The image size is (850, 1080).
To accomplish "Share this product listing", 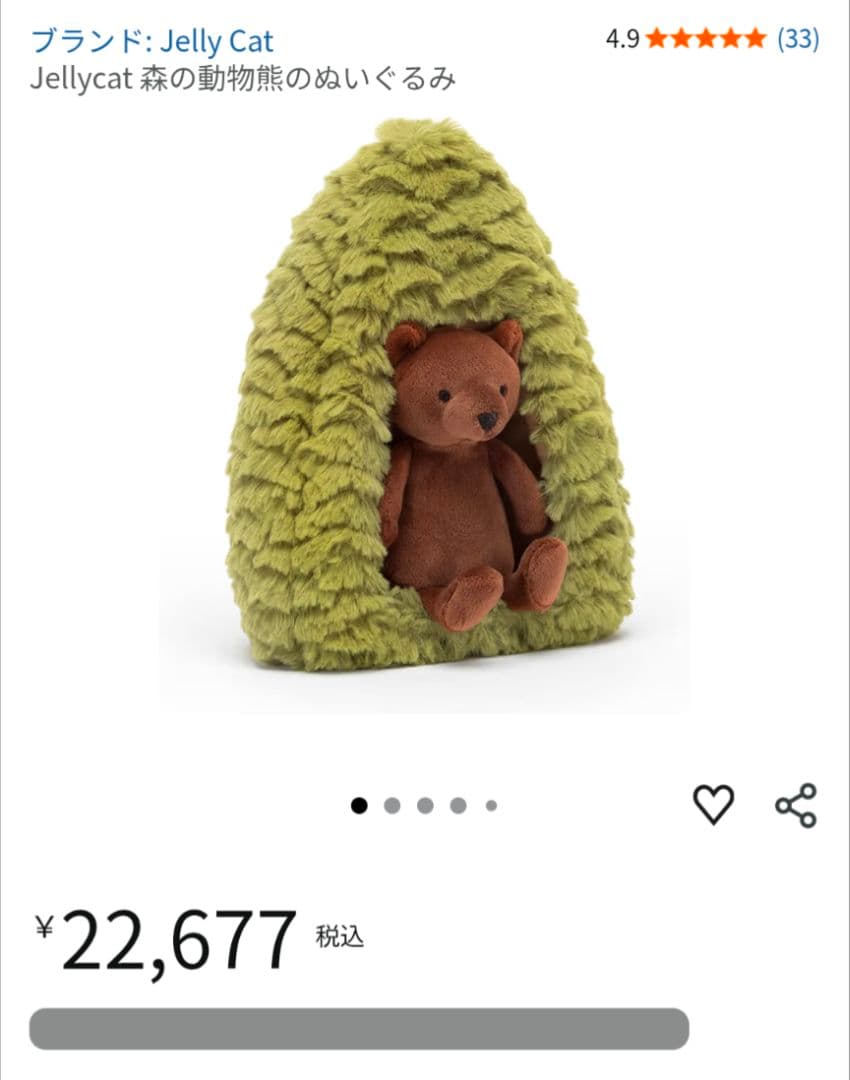I will 796,805.
